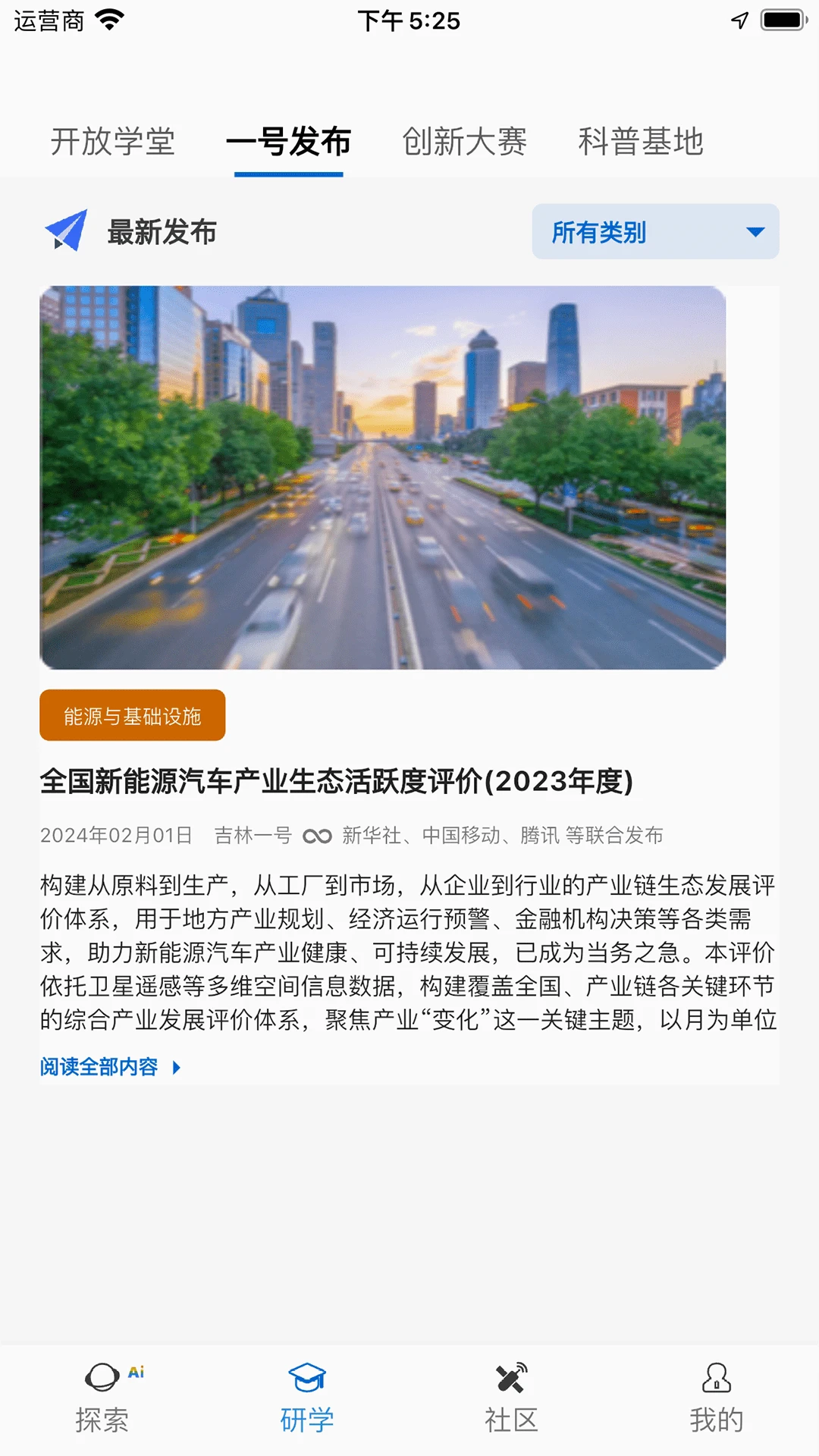Tap the location arrow icon in the status bar
This screenshot has height=1456, width=819.
[736, 20]
